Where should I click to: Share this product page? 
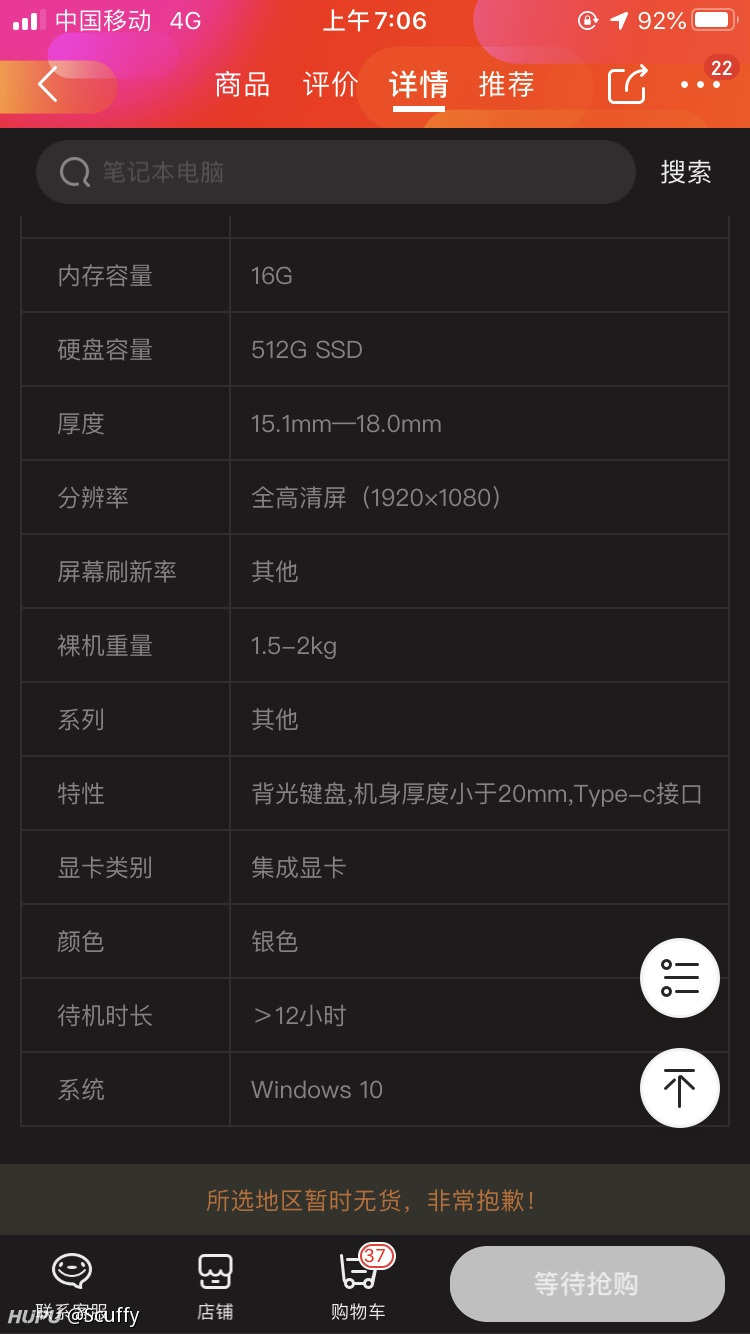pyautogui.click(x=628, y=85)
